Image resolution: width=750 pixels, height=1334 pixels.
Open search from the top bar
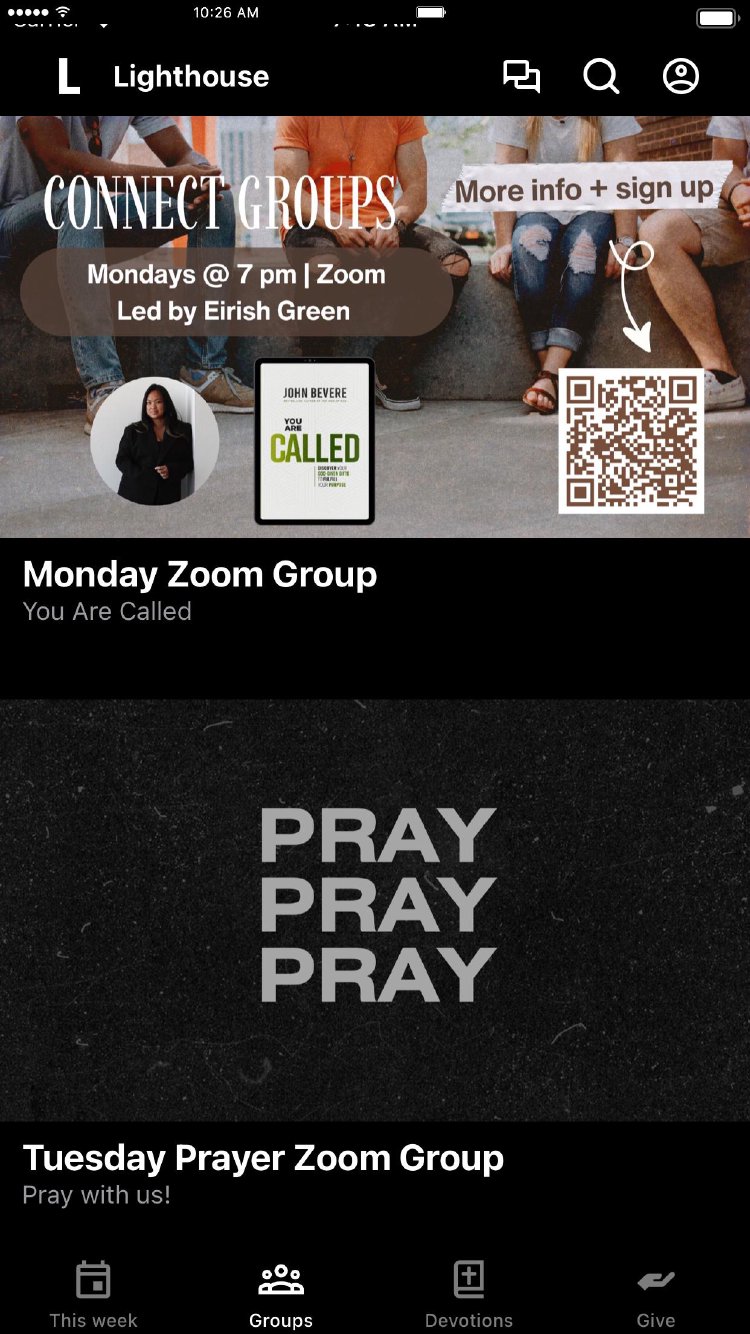tap(601, 77)
